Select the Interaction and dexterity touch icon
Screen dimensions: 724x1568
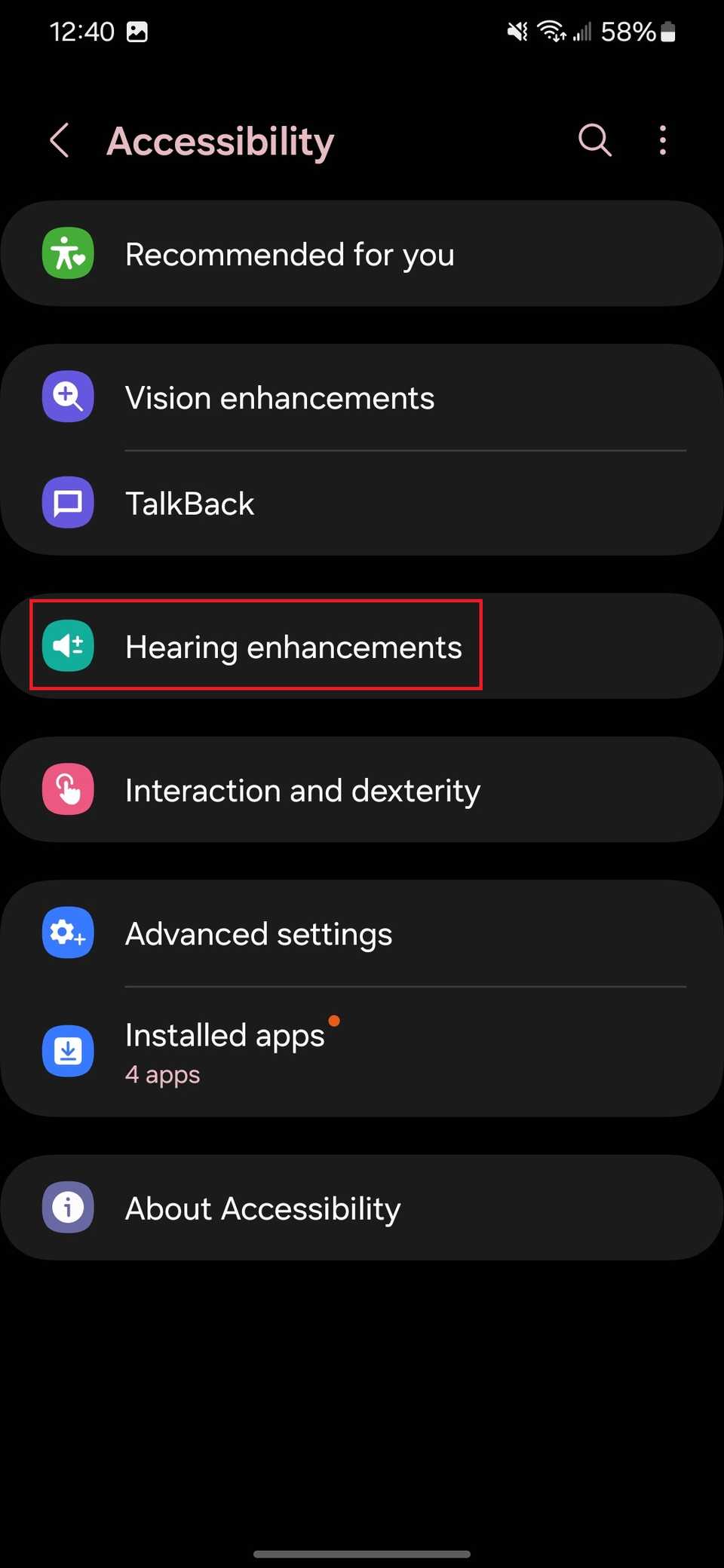pos(68,789)
